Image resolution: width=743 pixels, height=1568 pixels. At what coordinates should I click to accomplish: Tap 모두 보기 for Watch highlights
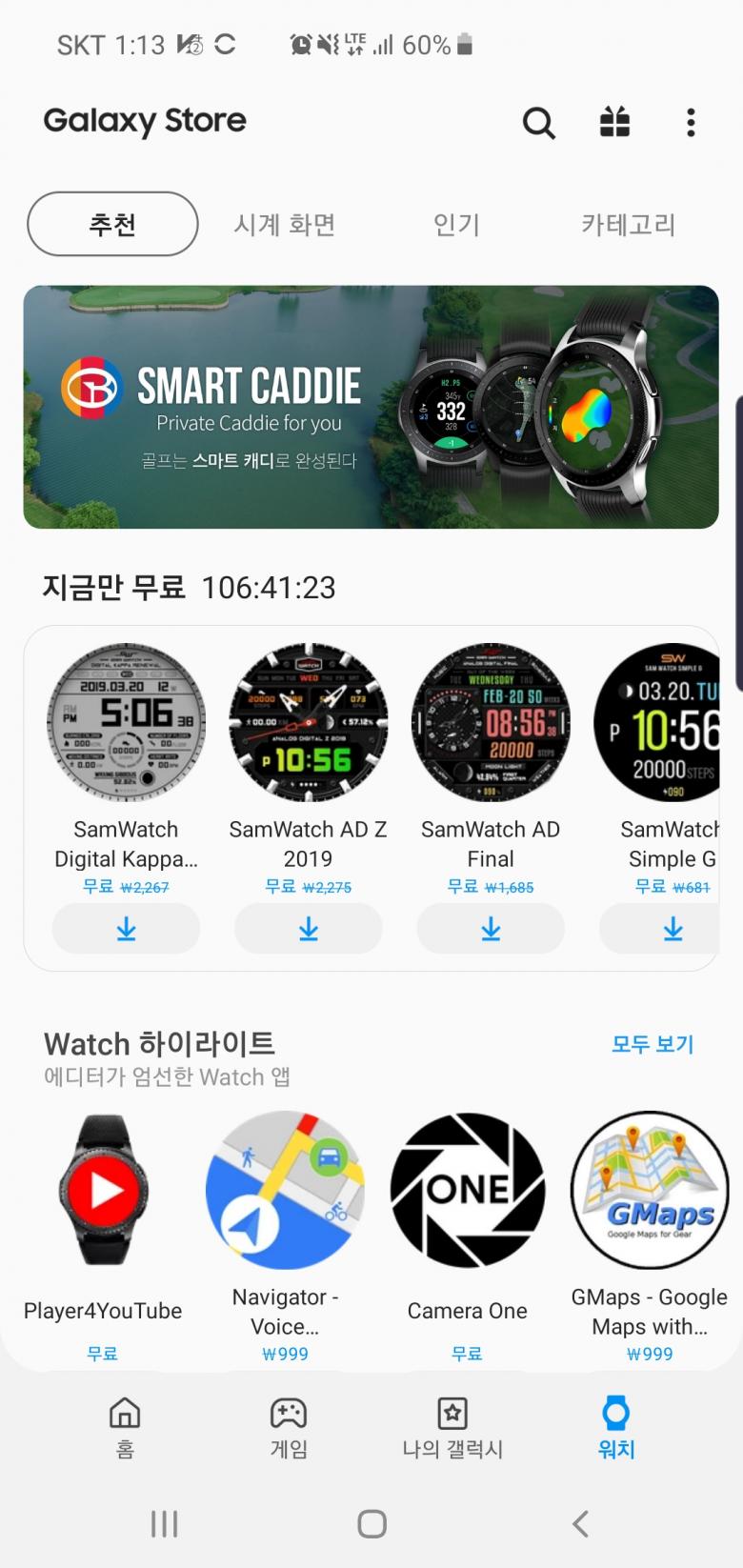point(653,1044)
